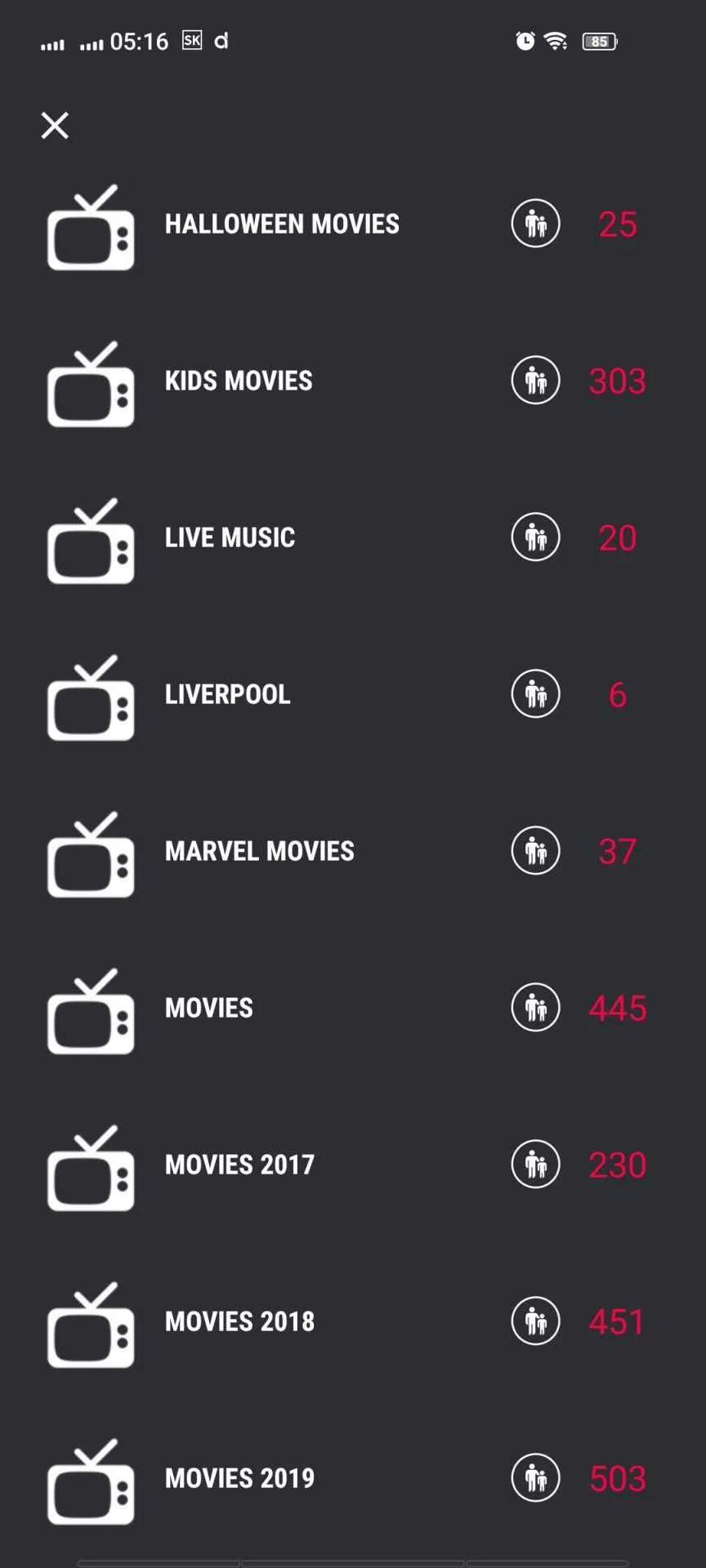The width and height of the screenshot is (706, 1568).
Task: Open the Movies 2019 category
Action: tap(353, 1478)
